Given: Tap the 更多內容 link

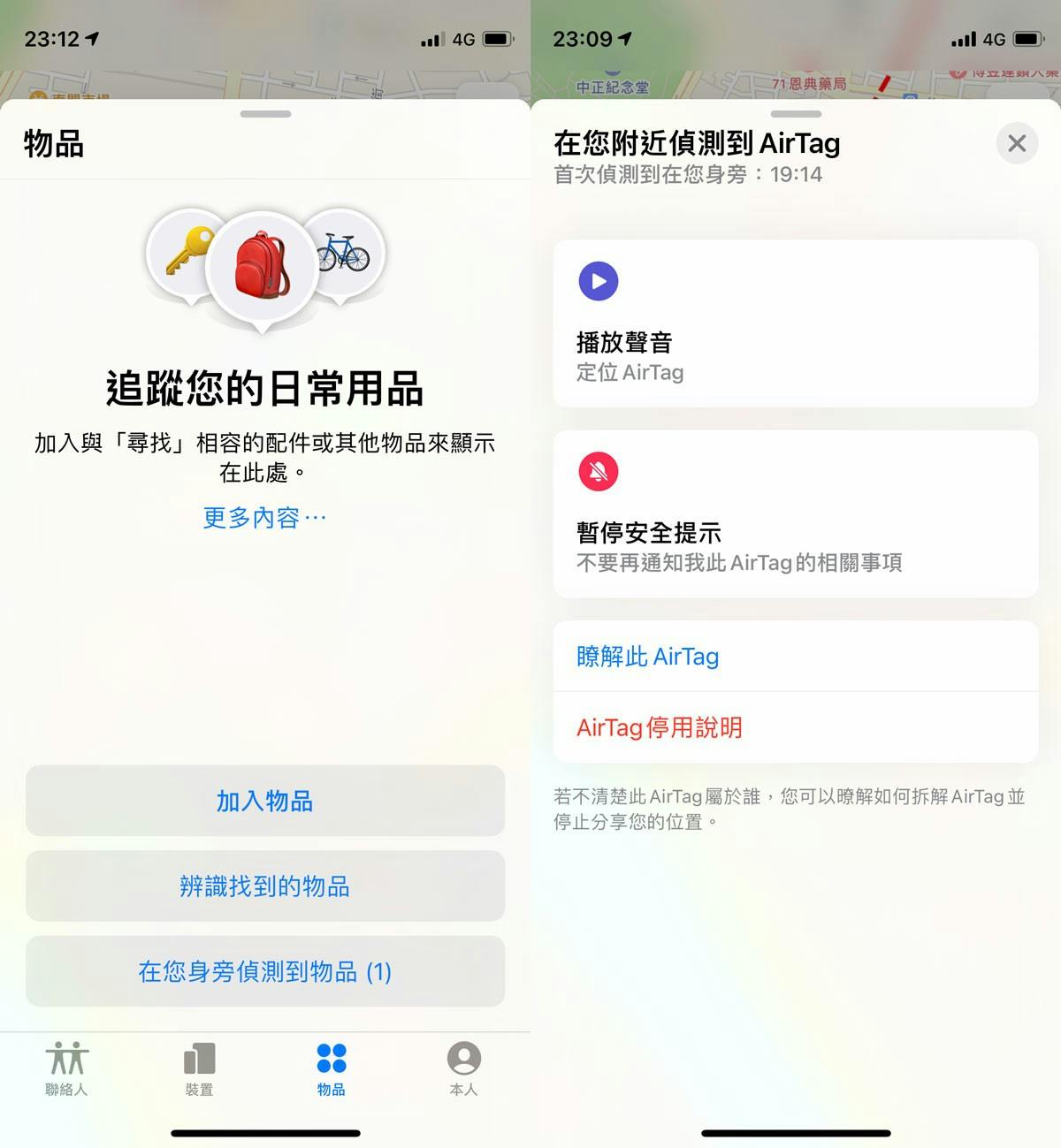Looking at the screenshot, I should (x=264, y=518).
